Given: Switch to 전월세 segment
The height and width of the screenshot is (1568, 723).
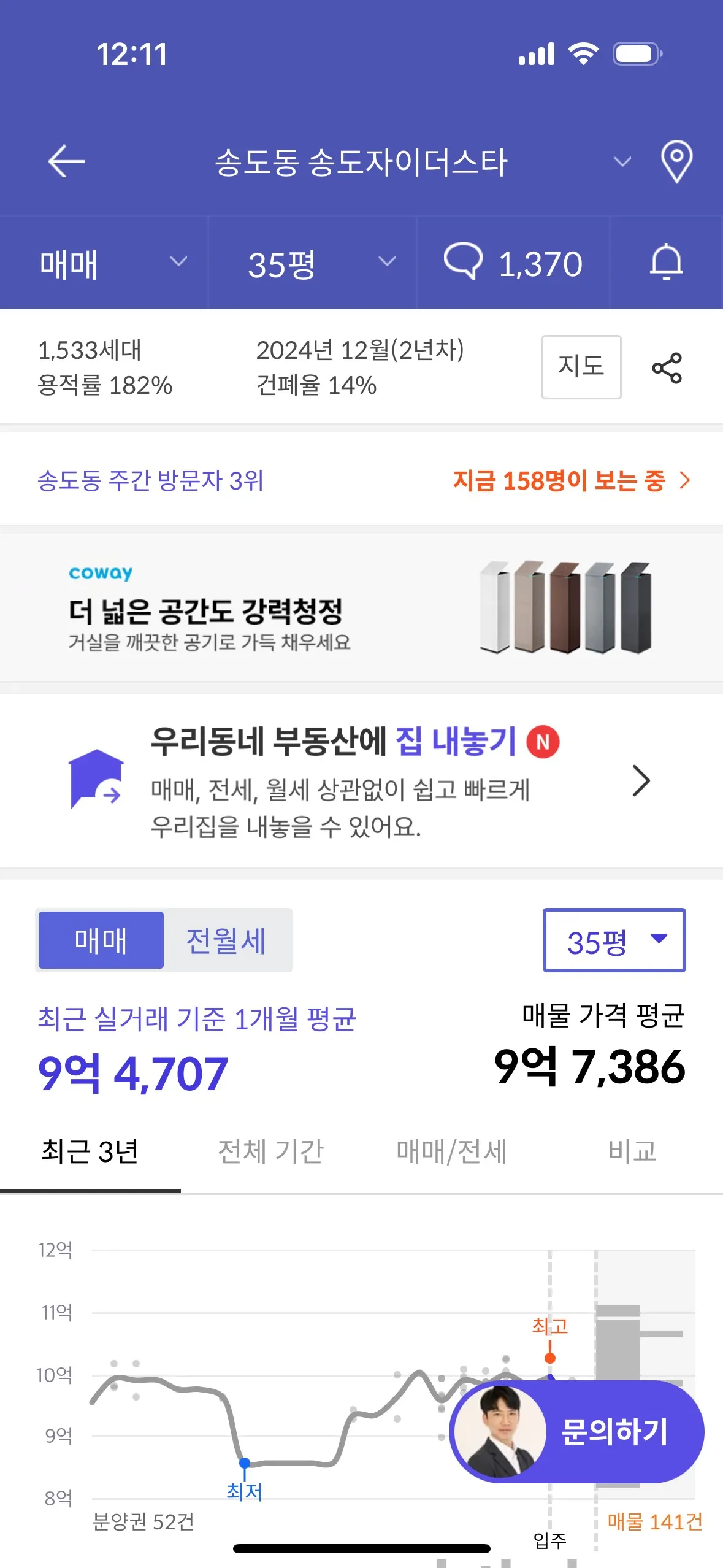Looking at the screenshot, I should (x=226, y=940).
